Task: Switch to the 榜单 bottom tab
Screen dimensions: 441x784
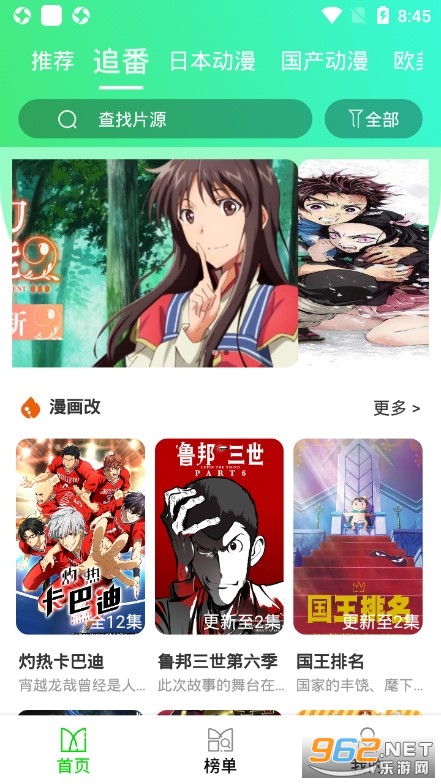Action: (x=220, y=750)
